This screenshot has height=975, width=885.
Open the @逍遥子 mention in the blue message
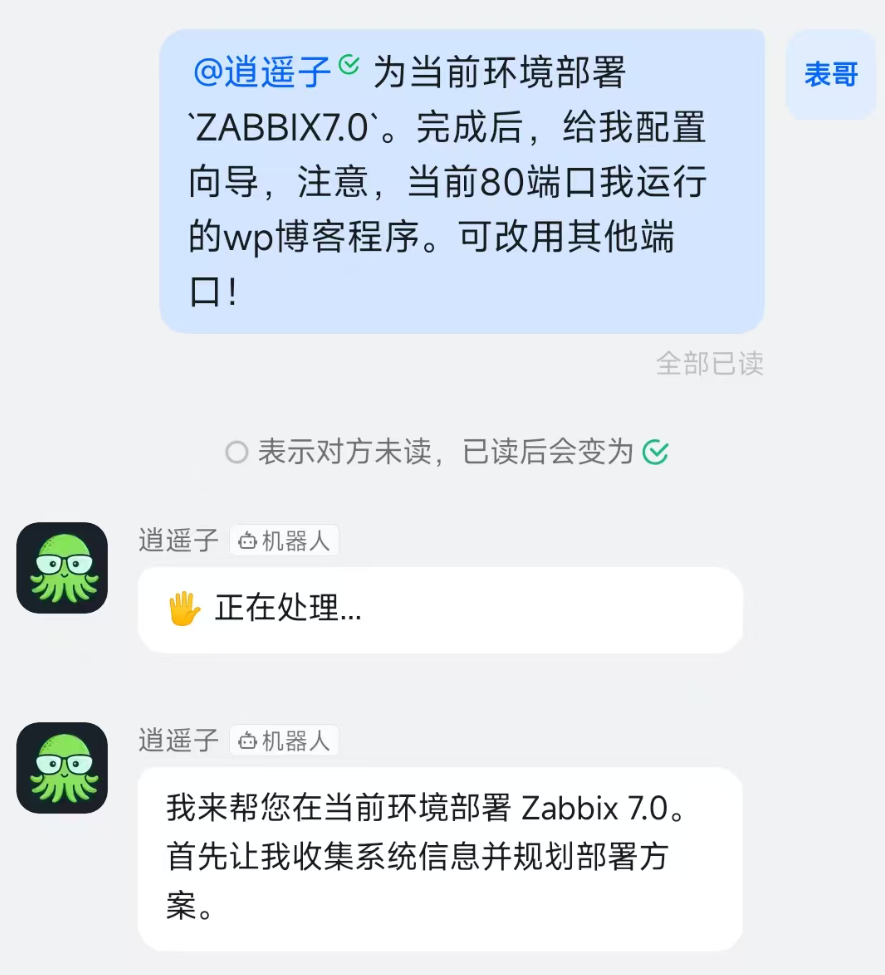(262, 73)
